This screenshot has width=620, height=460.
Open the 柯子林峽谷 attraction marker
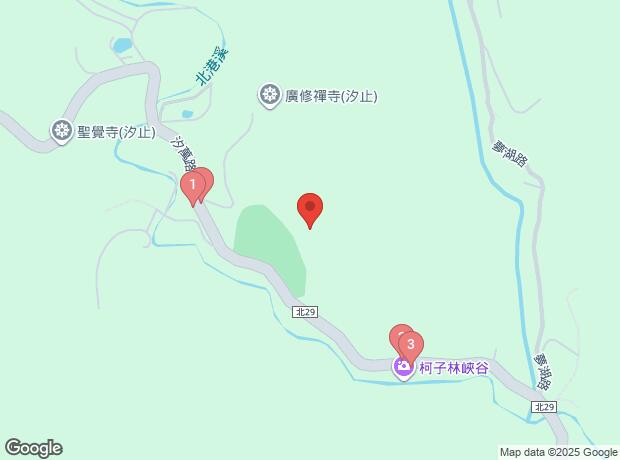(x=403, y=367)
